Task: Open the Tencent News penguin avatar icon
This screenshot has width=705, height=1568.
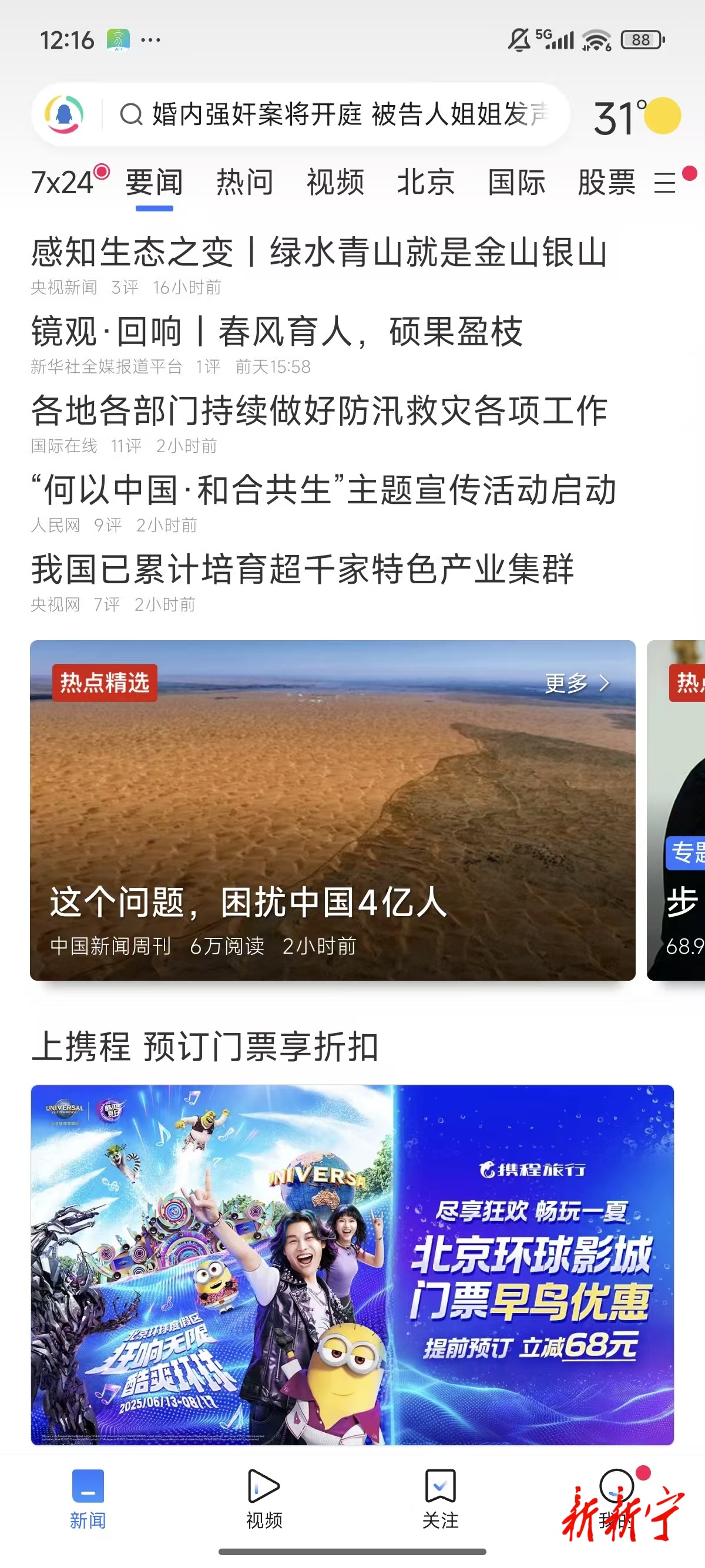Action: tap(64, 115)
